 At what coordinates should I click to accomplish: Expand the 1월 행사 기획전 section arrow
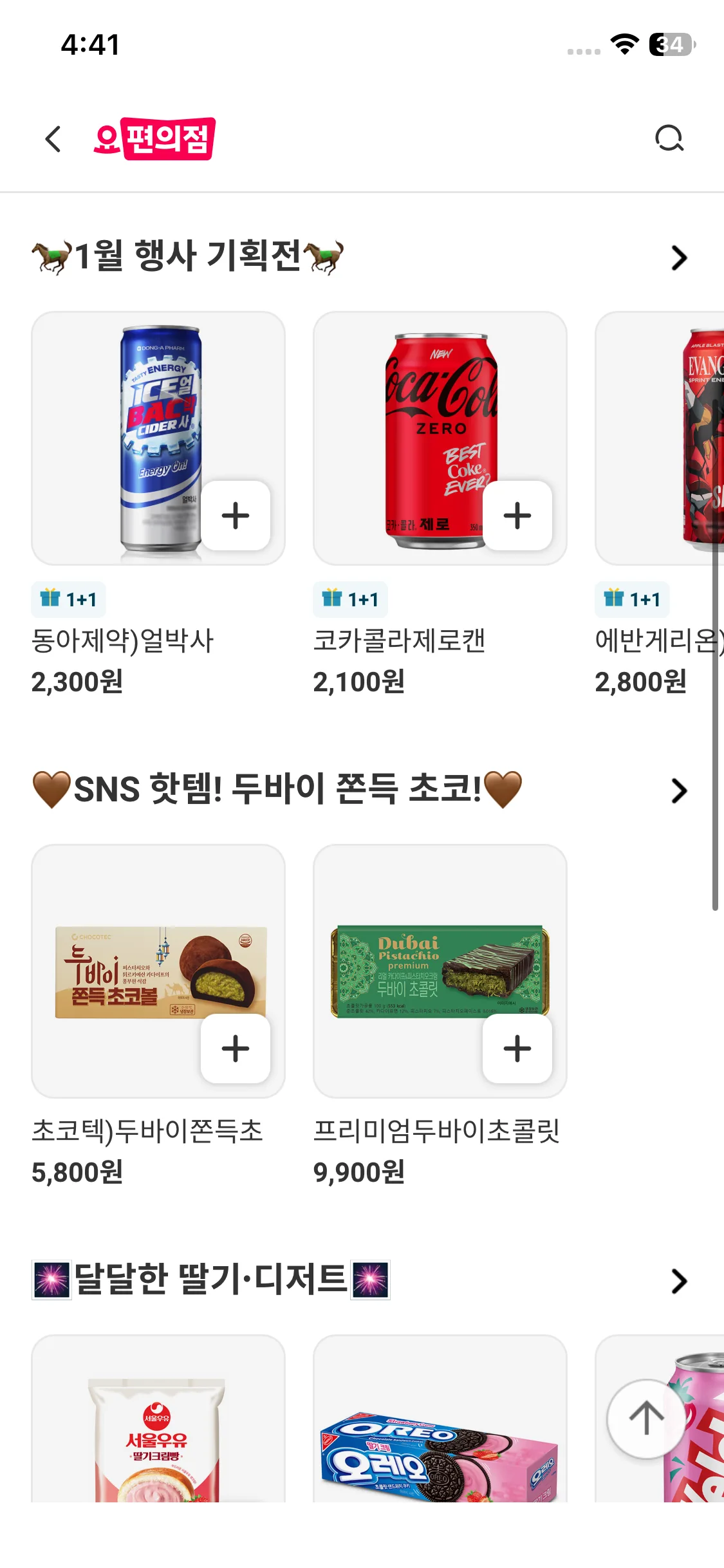coord(679,257)
